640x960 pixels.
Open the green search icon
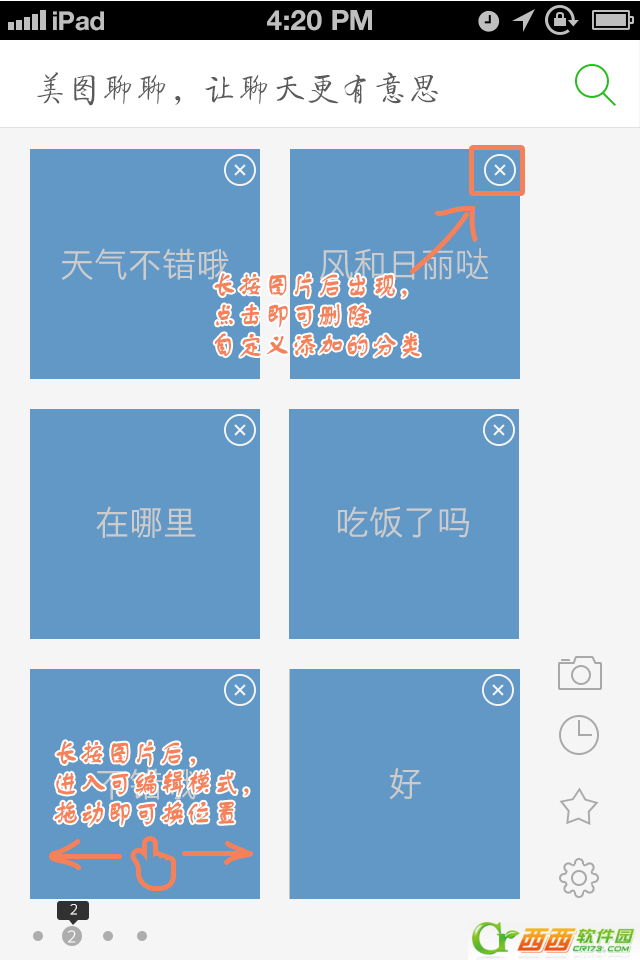[595, 85]
